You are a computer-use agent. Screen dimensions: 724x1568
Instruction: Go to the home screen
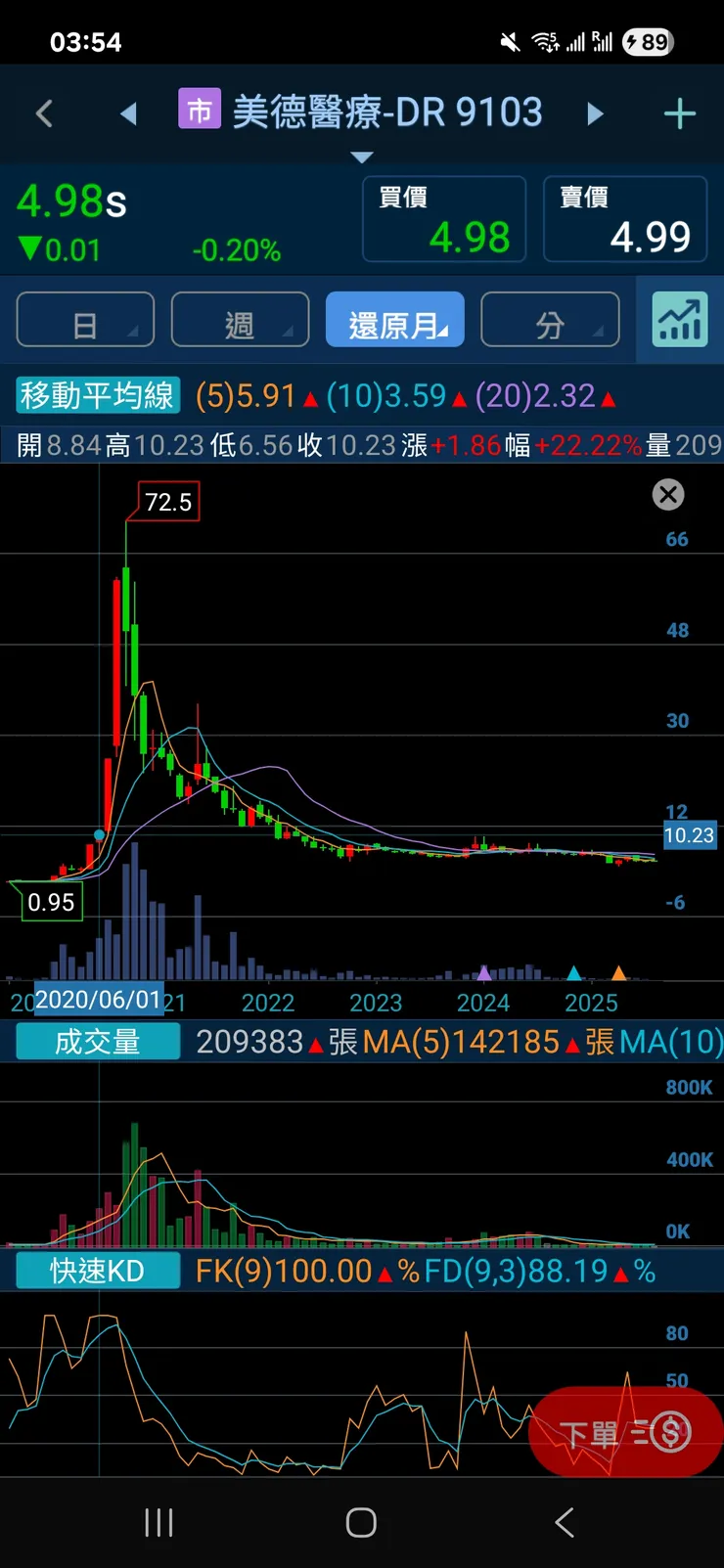361,1522
